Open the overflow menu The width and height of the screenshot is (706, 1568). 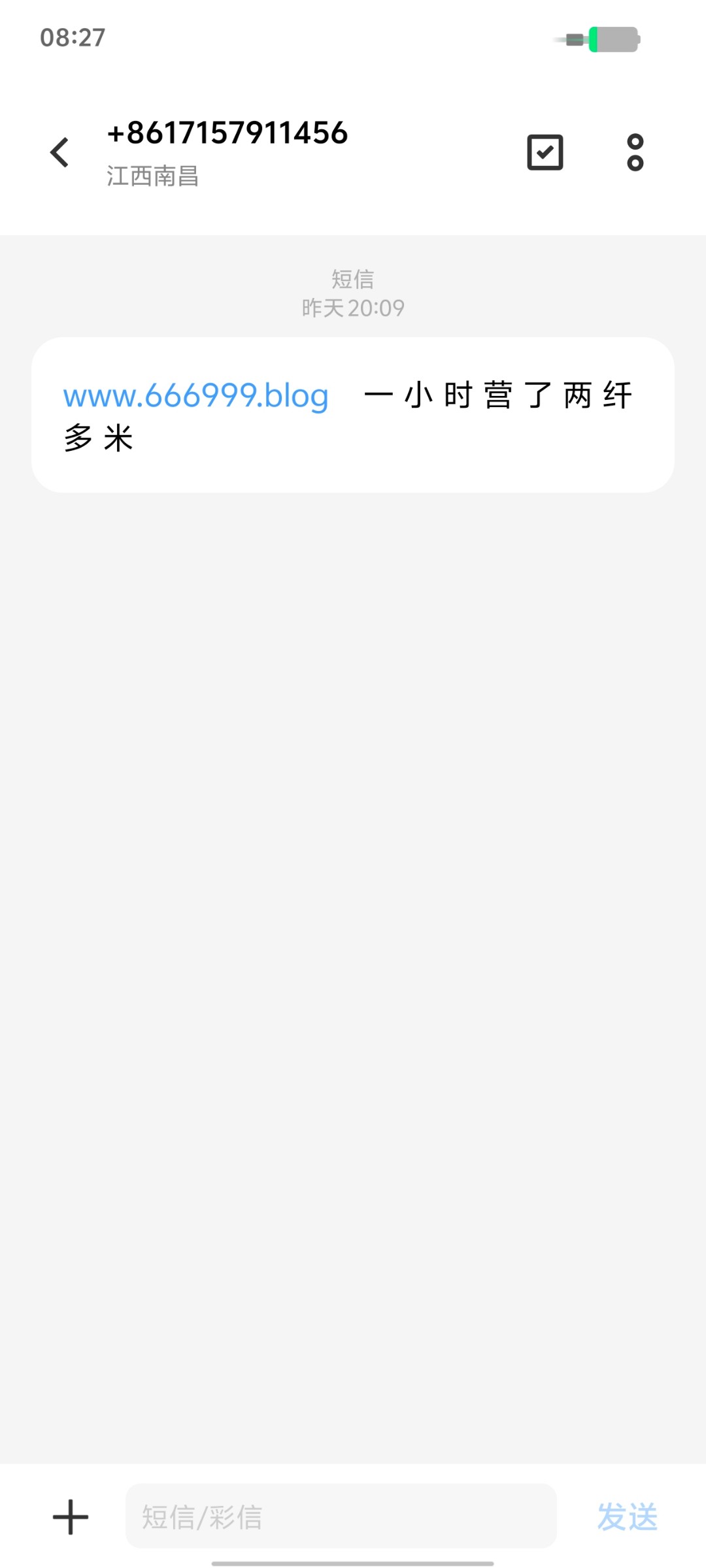point(635,153)
